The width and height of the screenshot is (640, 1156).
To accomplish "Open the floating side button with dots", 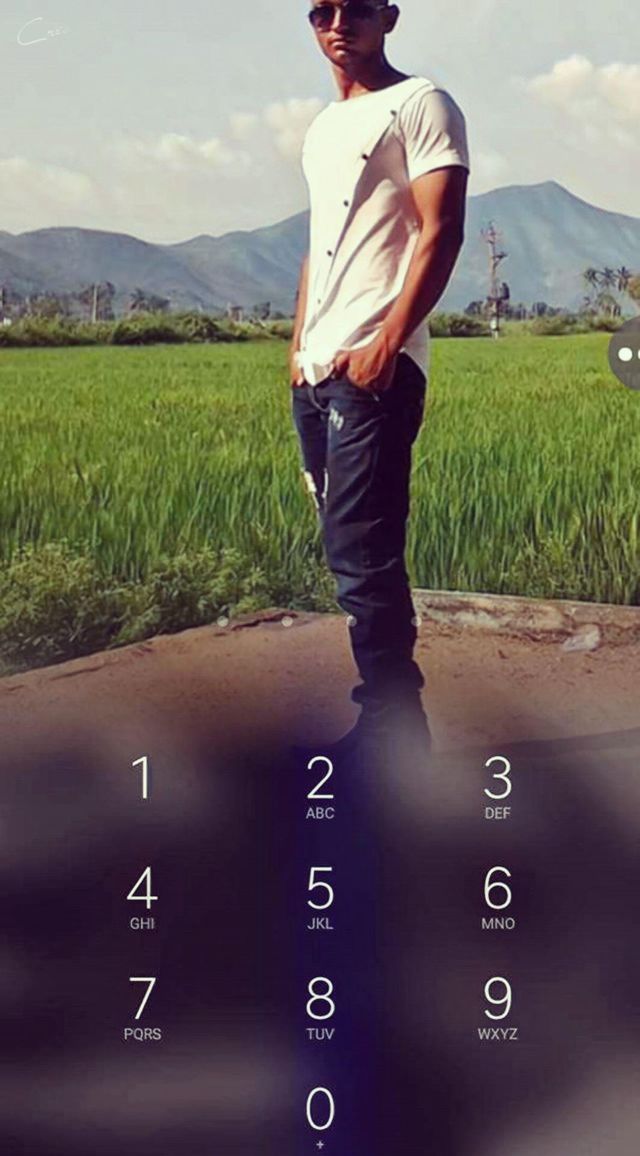I will (x=626, y=353).
